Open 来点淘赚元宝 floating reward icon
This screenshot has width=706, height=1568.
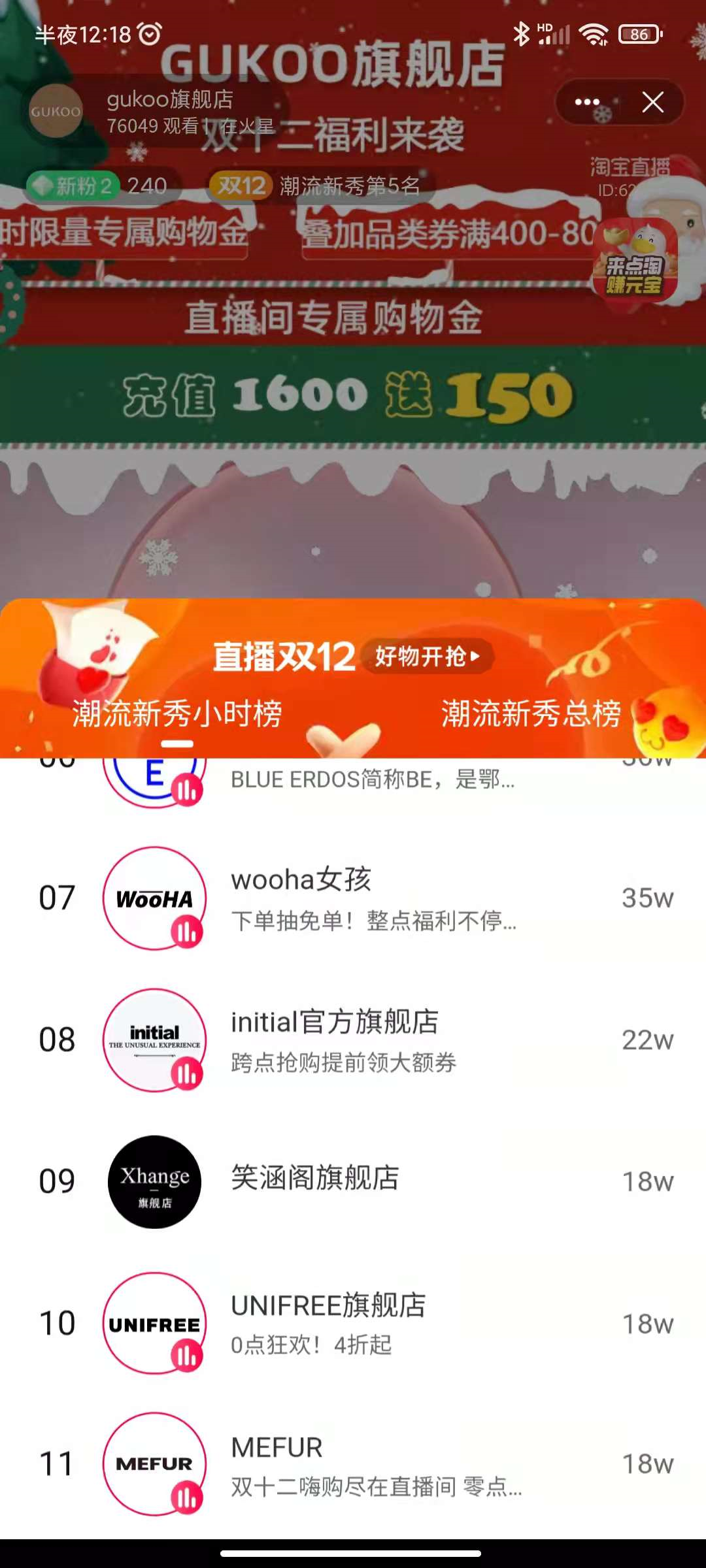[635, 261]
